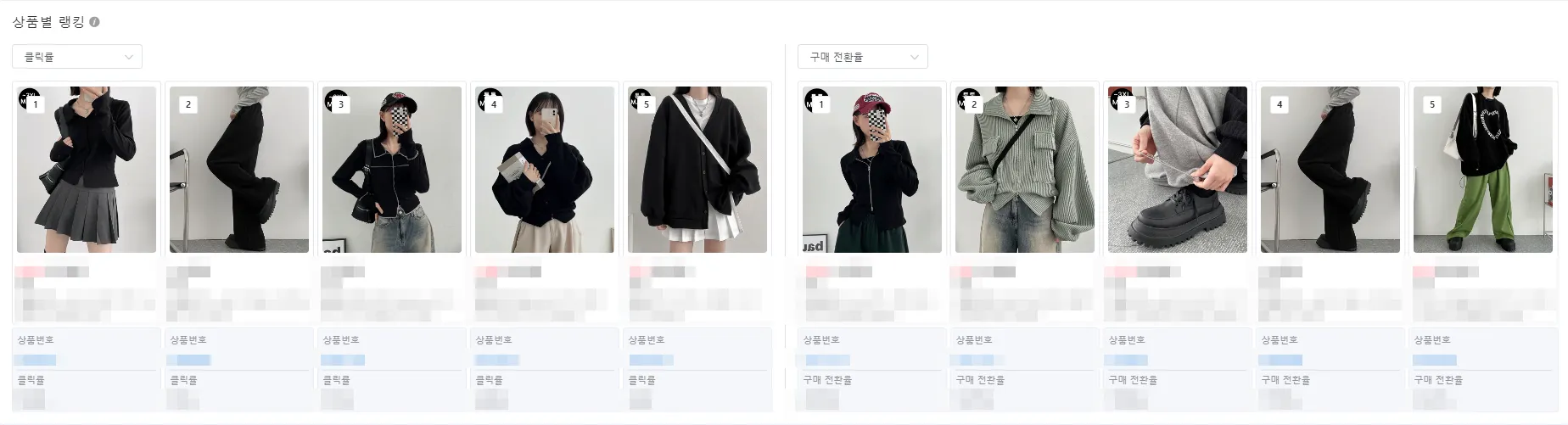The image size is (1568, 425).
Task: View rank 3 product in 클릭률 ranking
Action: 392,170
